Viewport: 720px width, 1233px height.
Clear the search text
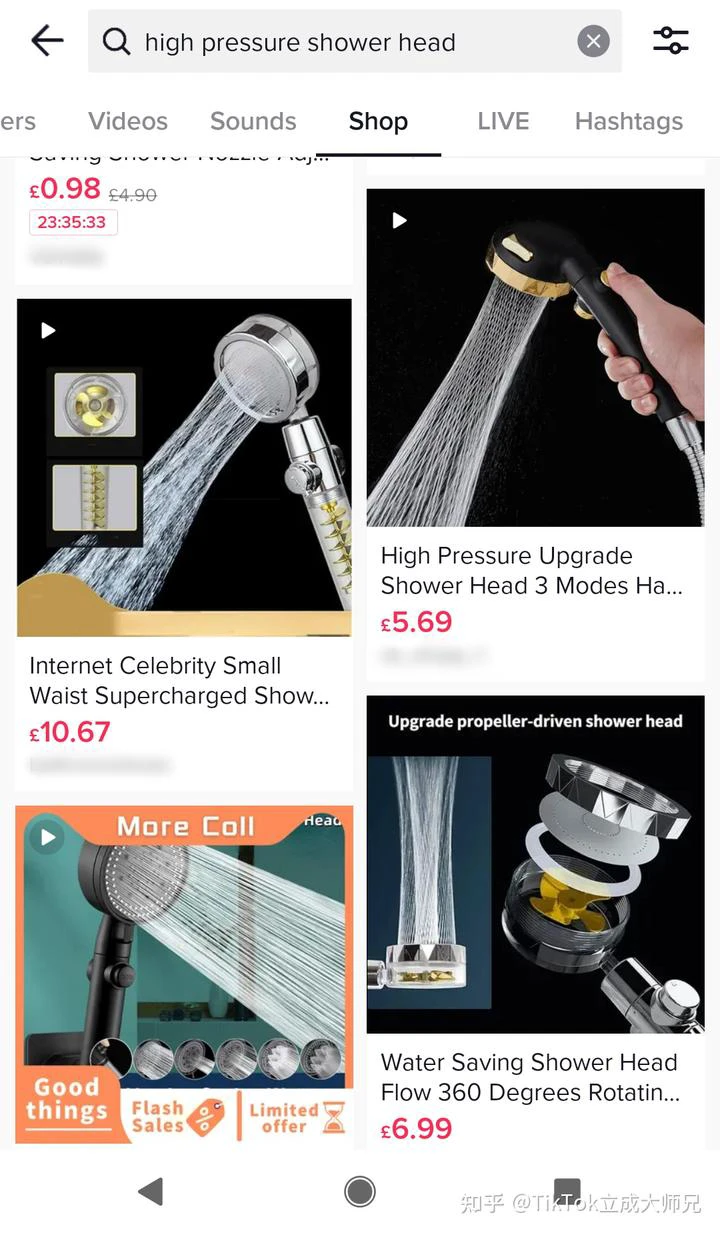point(593,41)
